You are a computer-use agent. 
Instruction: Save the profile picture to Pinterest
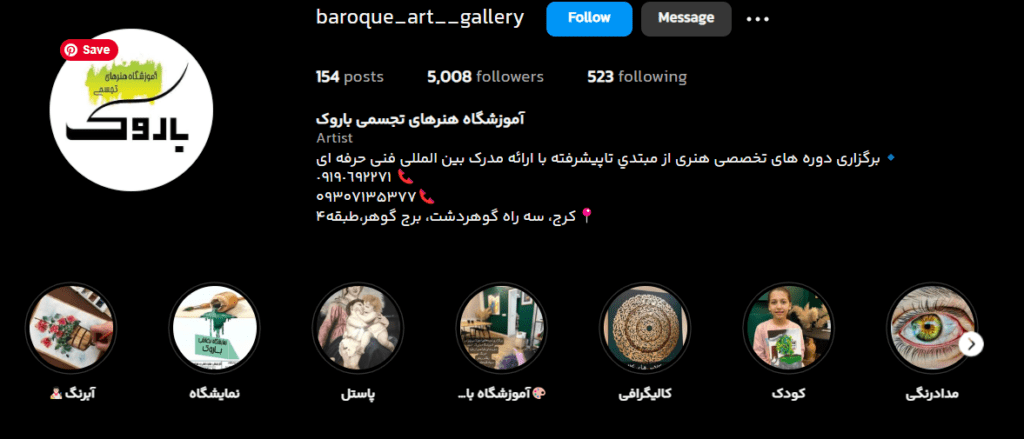[88, 50]
